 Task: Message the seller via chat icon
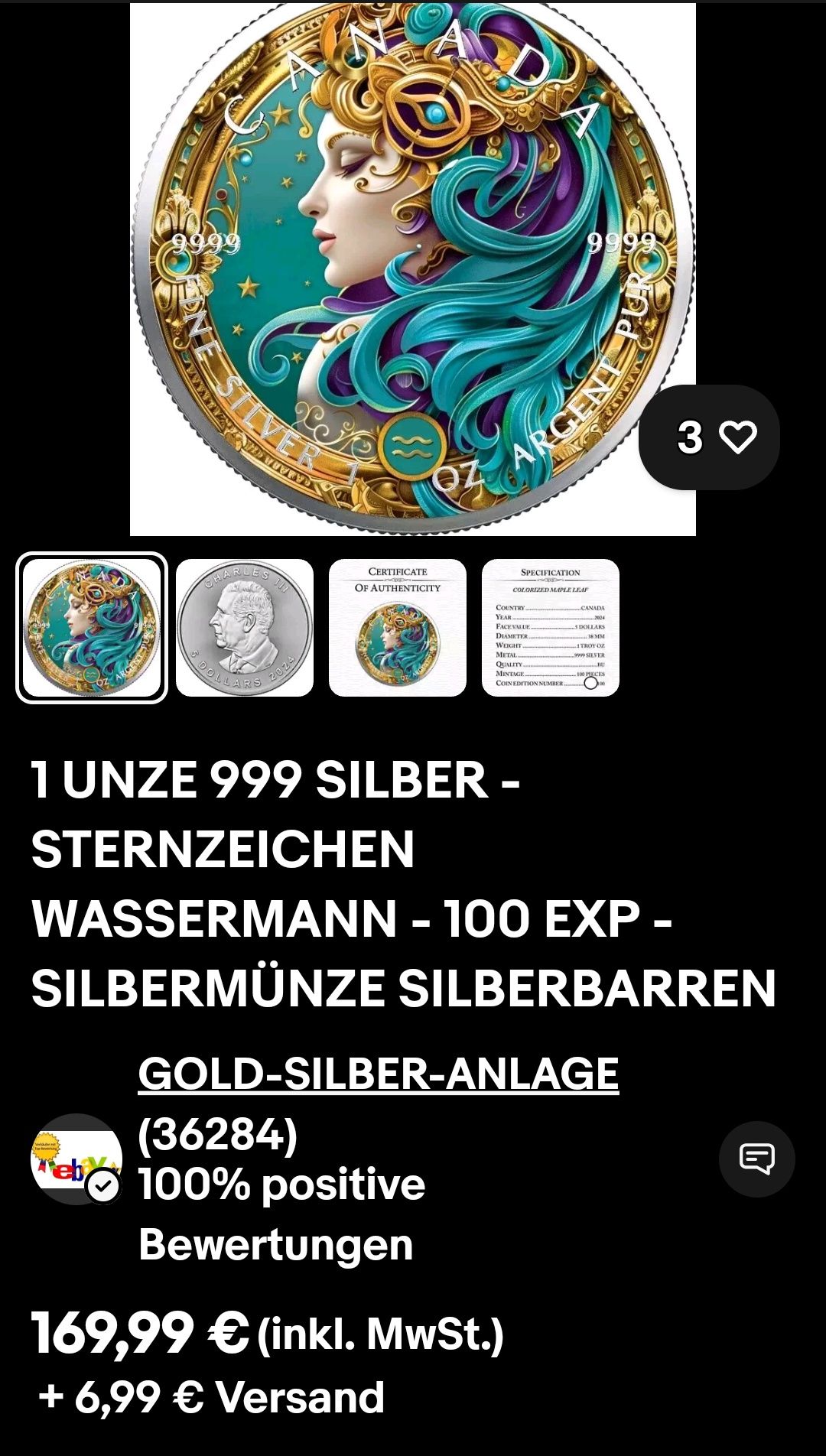click(756, 1159)
